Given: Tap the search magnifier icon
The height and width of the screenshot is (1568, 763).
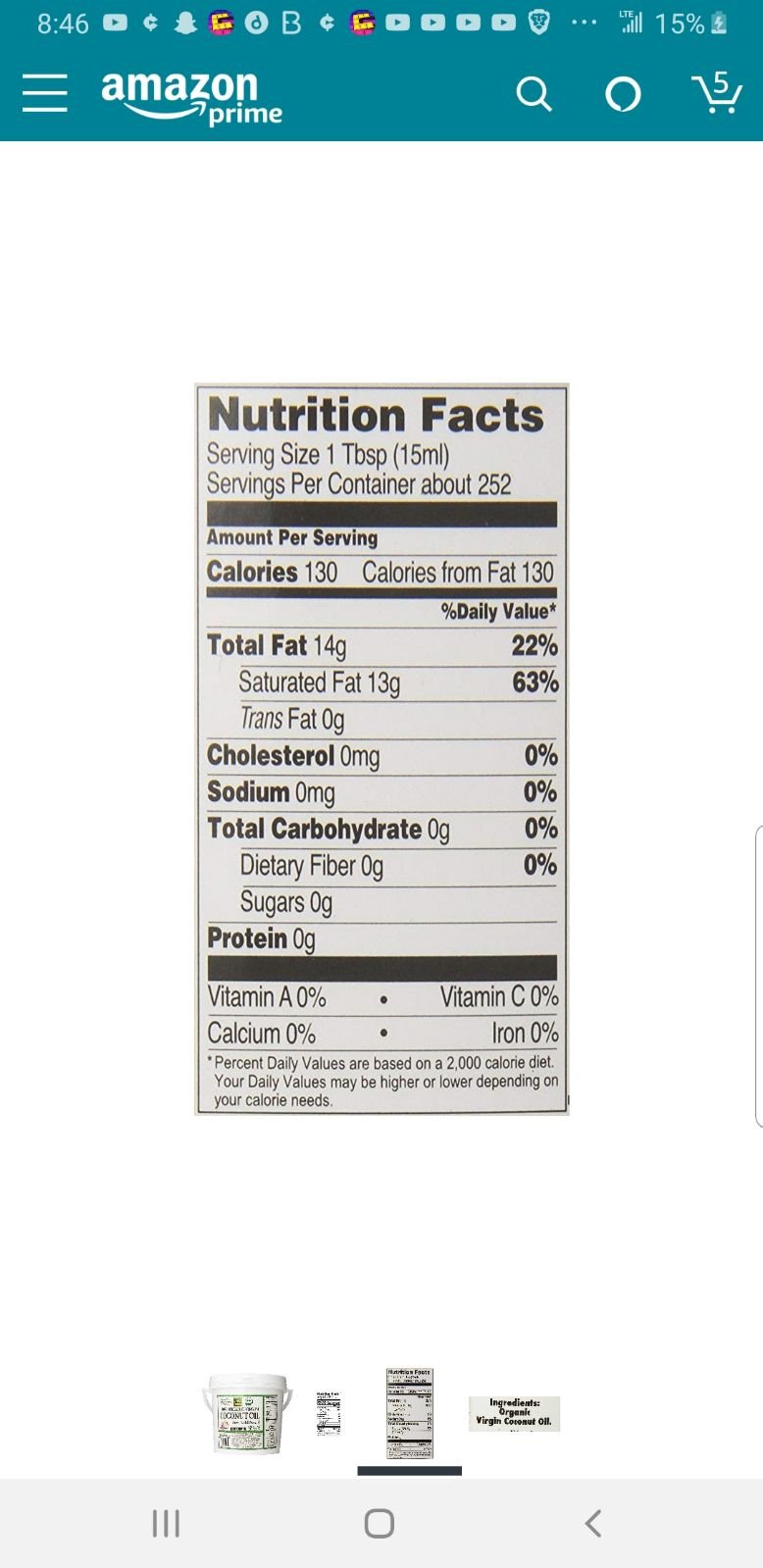Looking at the screenshot, I should (534, 94).
